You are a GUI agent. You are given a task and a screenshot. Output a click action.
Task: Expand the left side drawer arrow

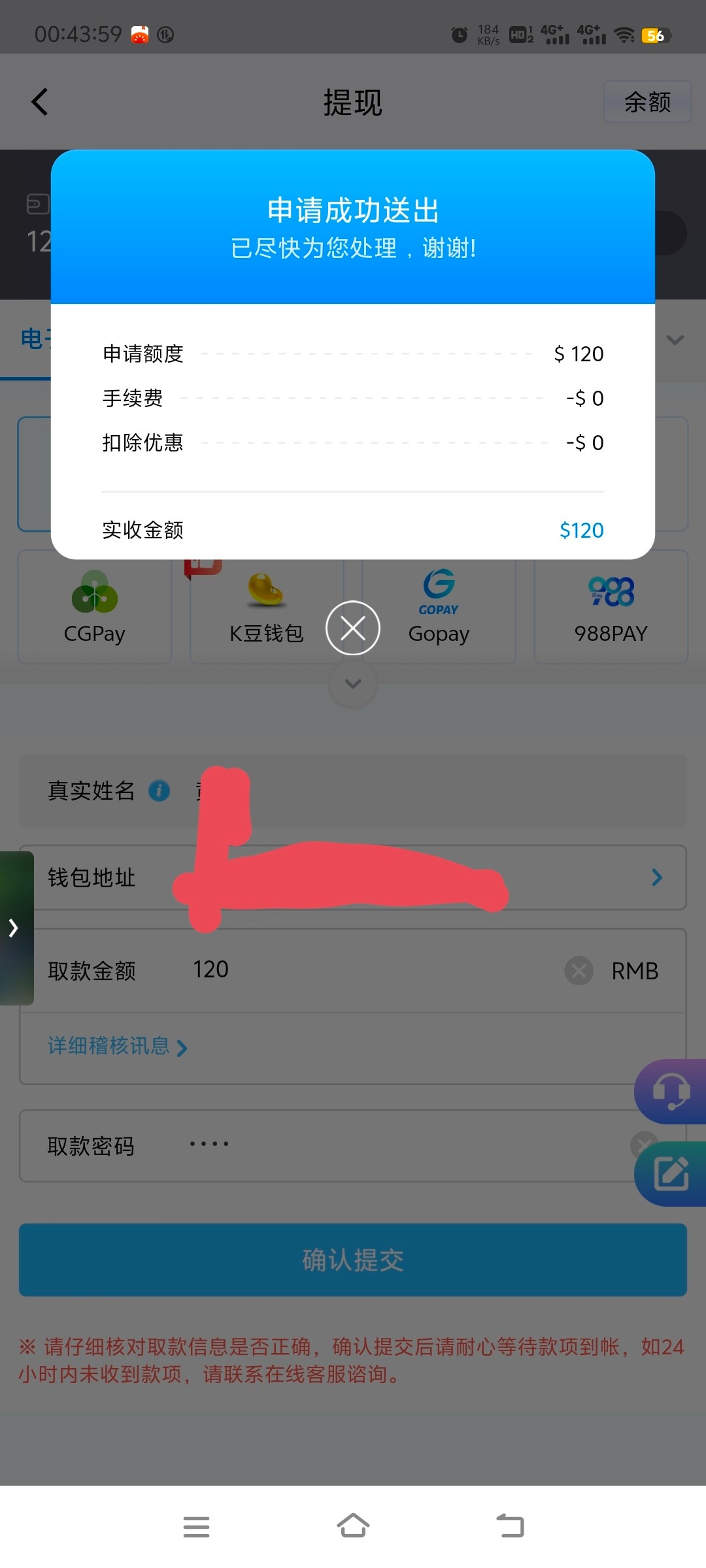coord(14,928)
